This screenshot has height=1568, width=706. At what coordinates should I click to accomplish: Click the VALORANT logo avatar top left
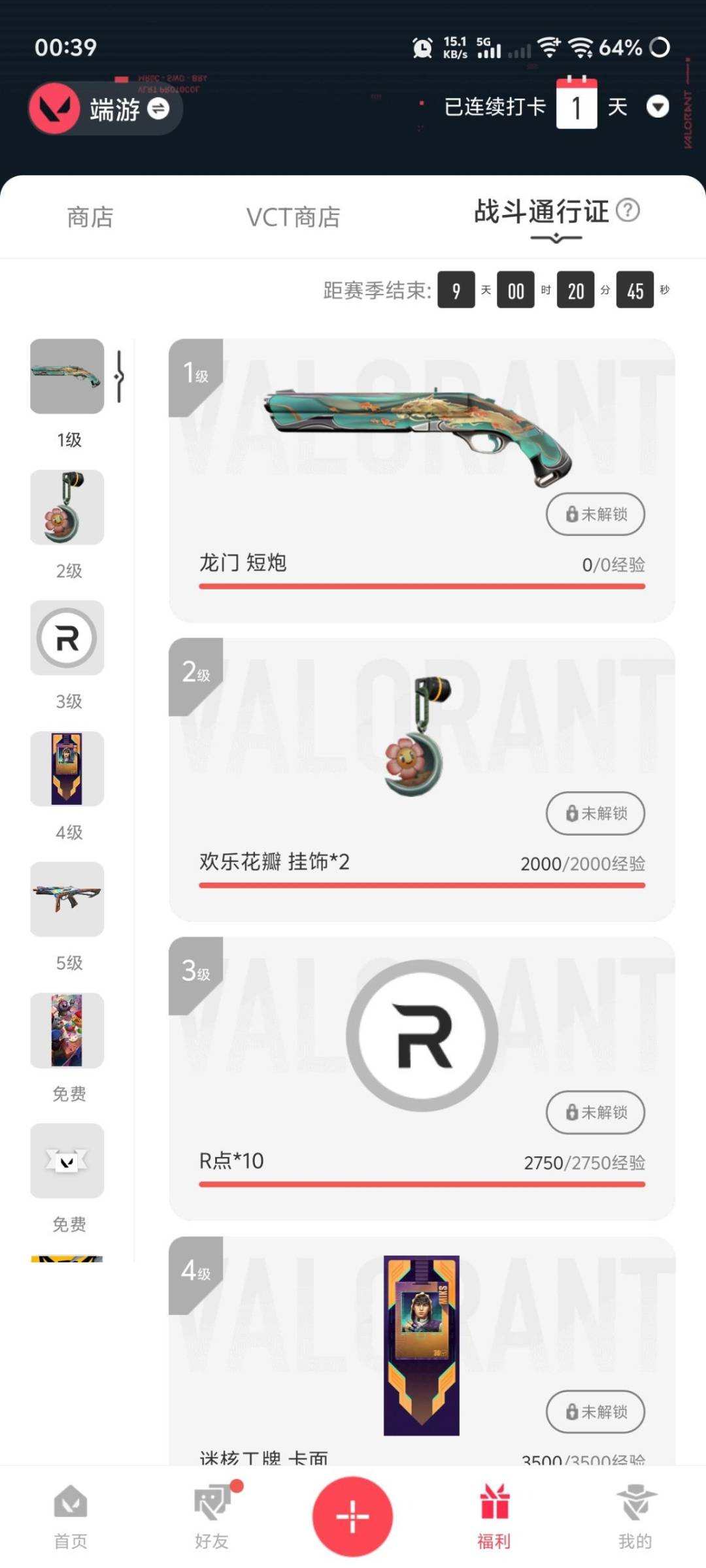(56, 108)
